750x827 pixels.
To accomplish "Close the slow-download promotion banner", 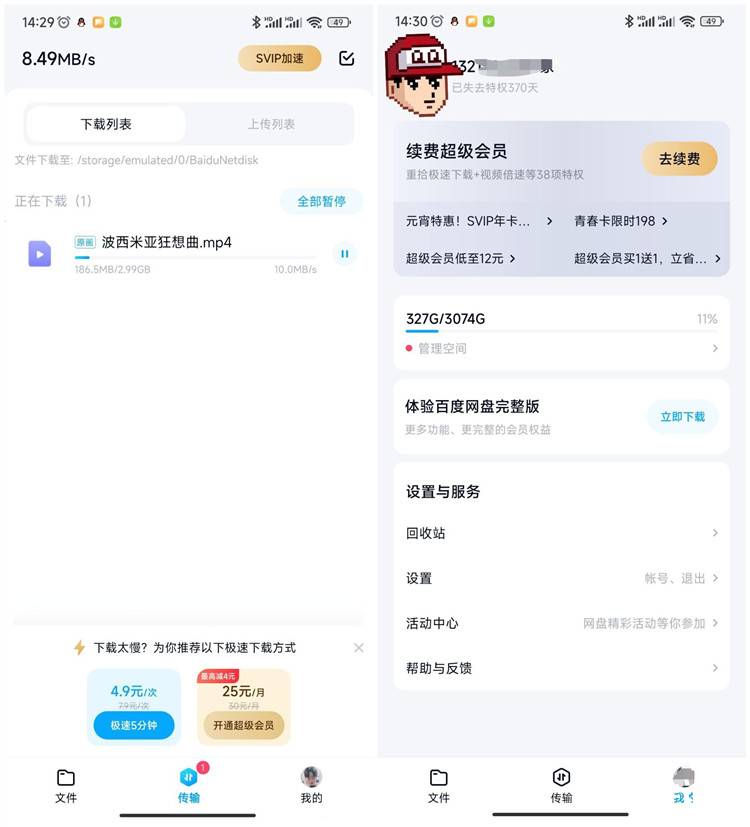I will coord(358,647).
